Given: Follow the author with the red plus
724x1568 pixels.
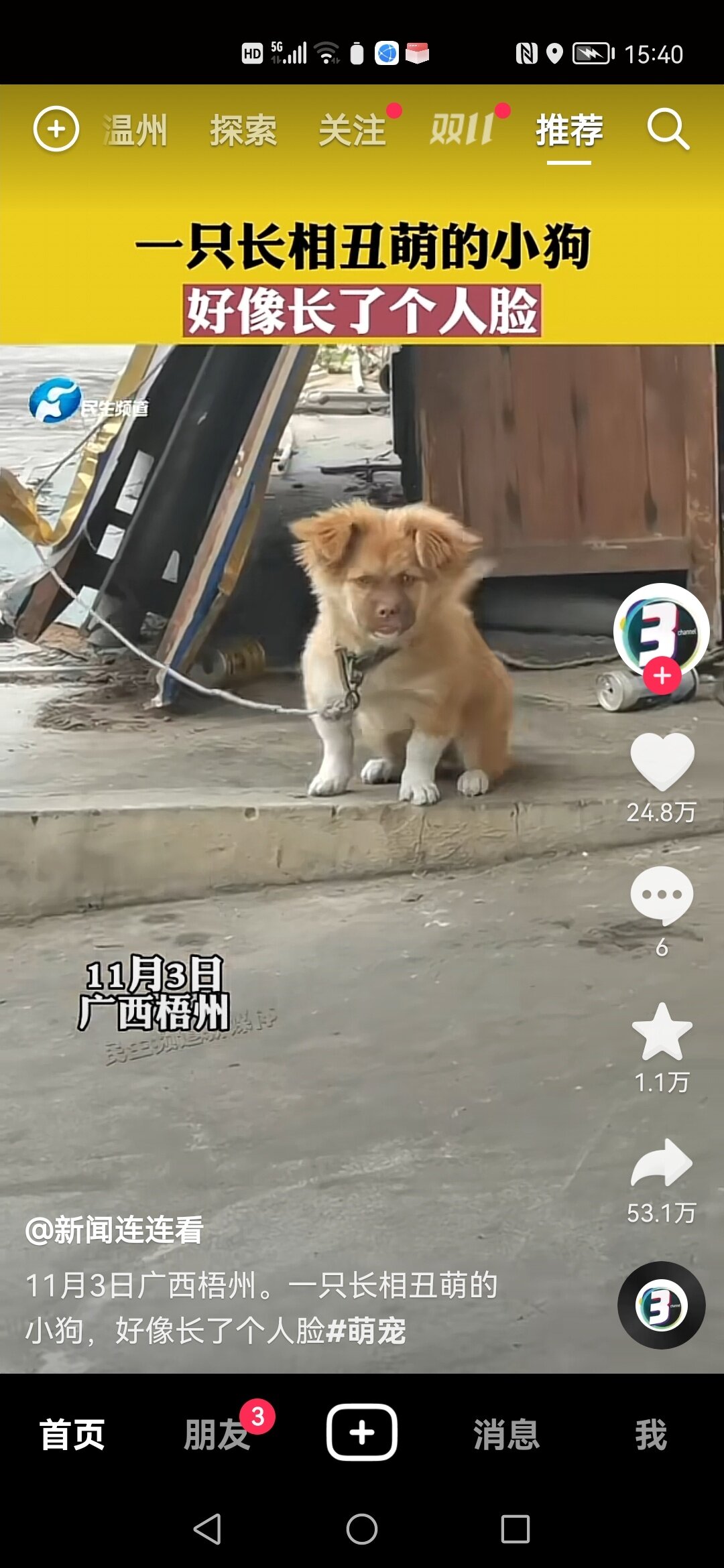Looking at the screenshot, I should coord(662,676).
